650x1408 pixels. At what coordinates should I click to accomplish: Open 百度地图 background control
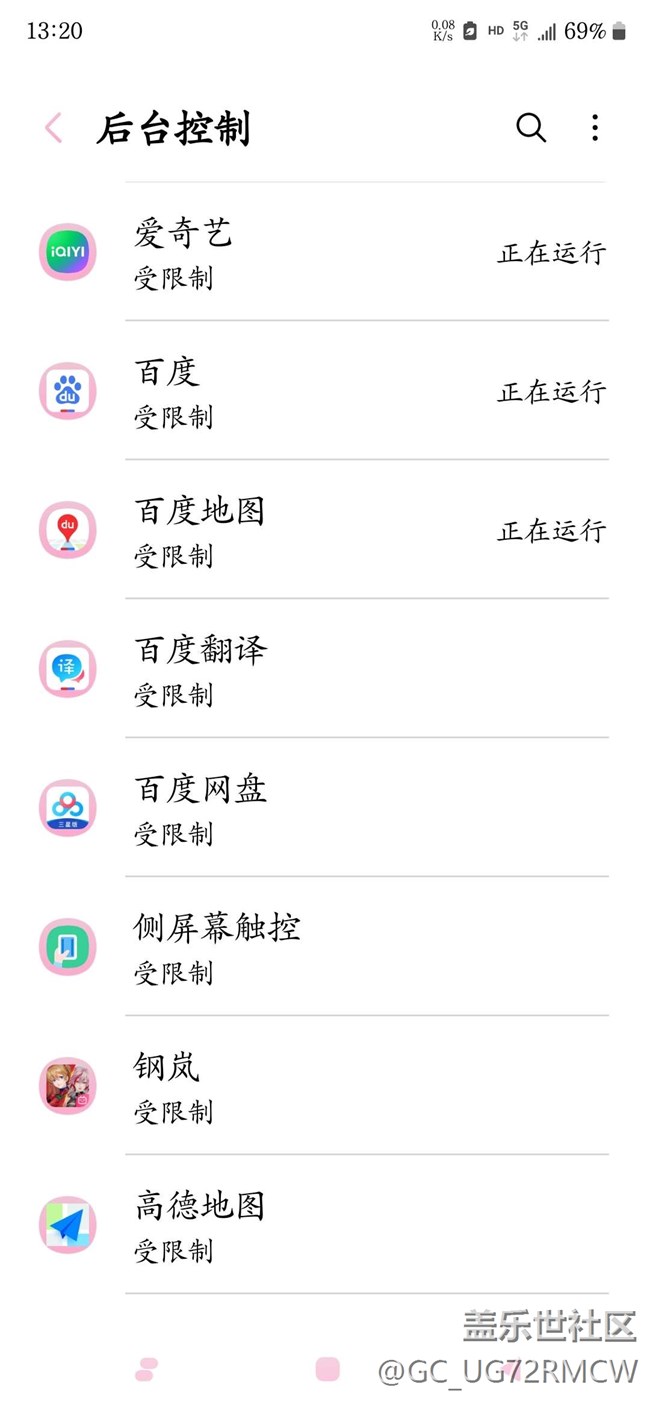point(320,530)
